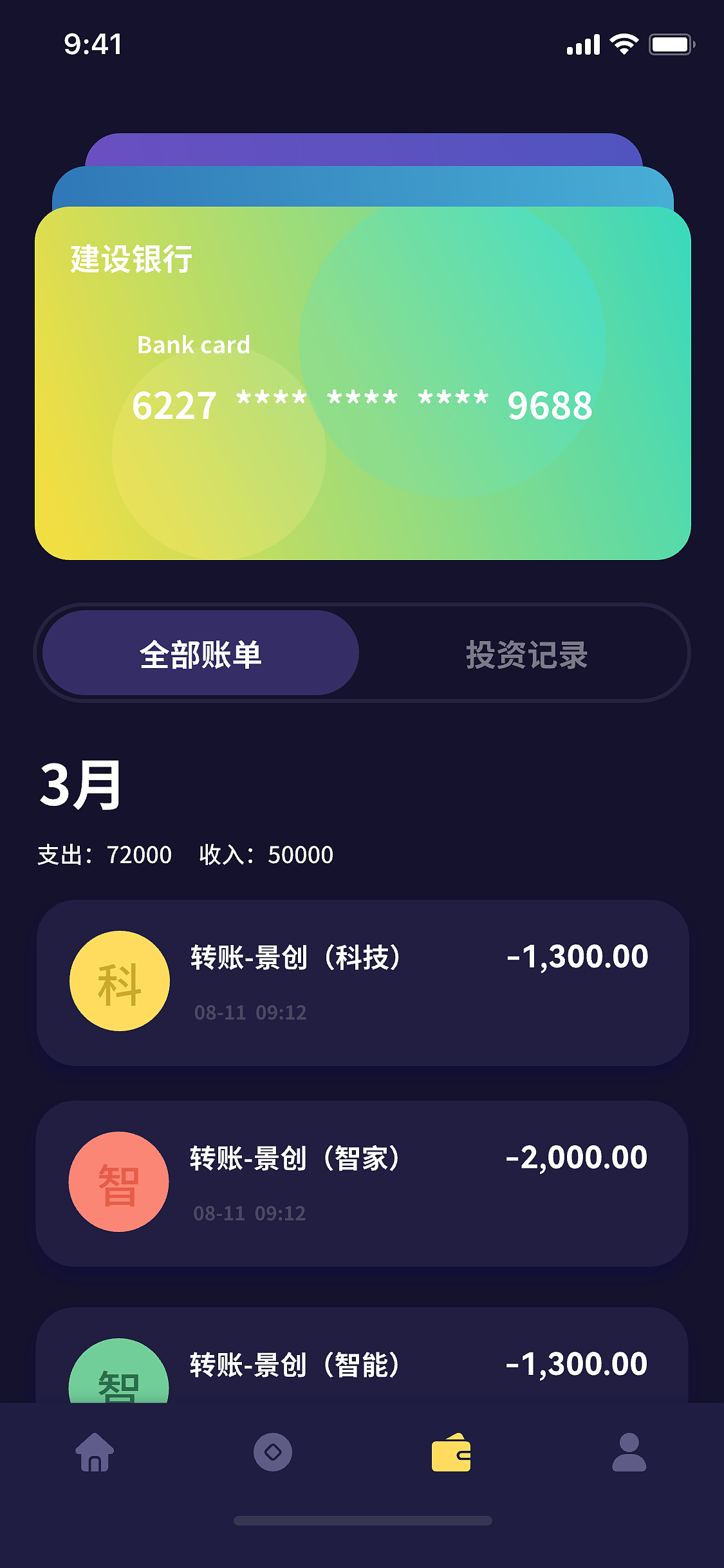This screenshot has height=1568, width=724.
Task: Open details of the 转账-景创（科技） transaction
Action: (x=362, y=981)
